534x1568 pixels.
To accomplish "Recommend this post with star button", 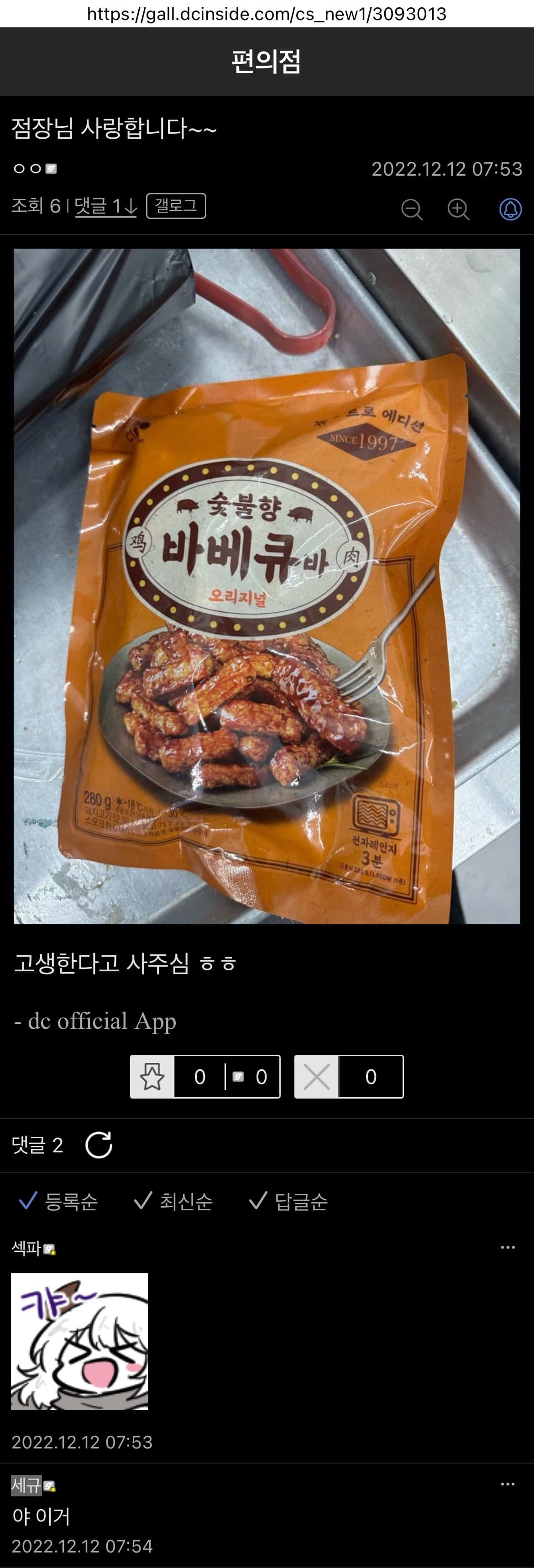I will pyautogui.click(x=152, y=1077).
